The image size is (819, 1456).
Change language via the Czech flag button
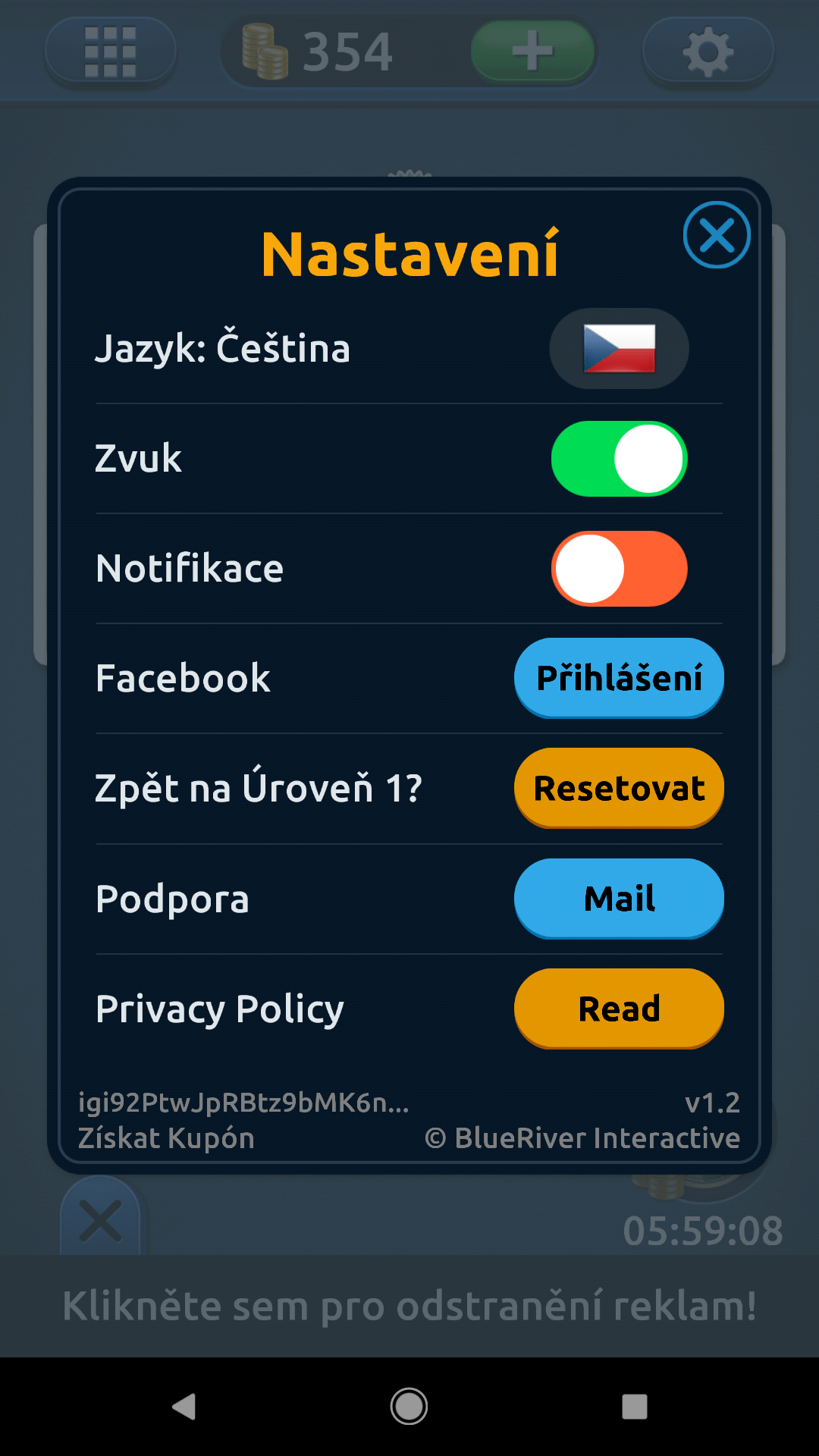(619, 349)
